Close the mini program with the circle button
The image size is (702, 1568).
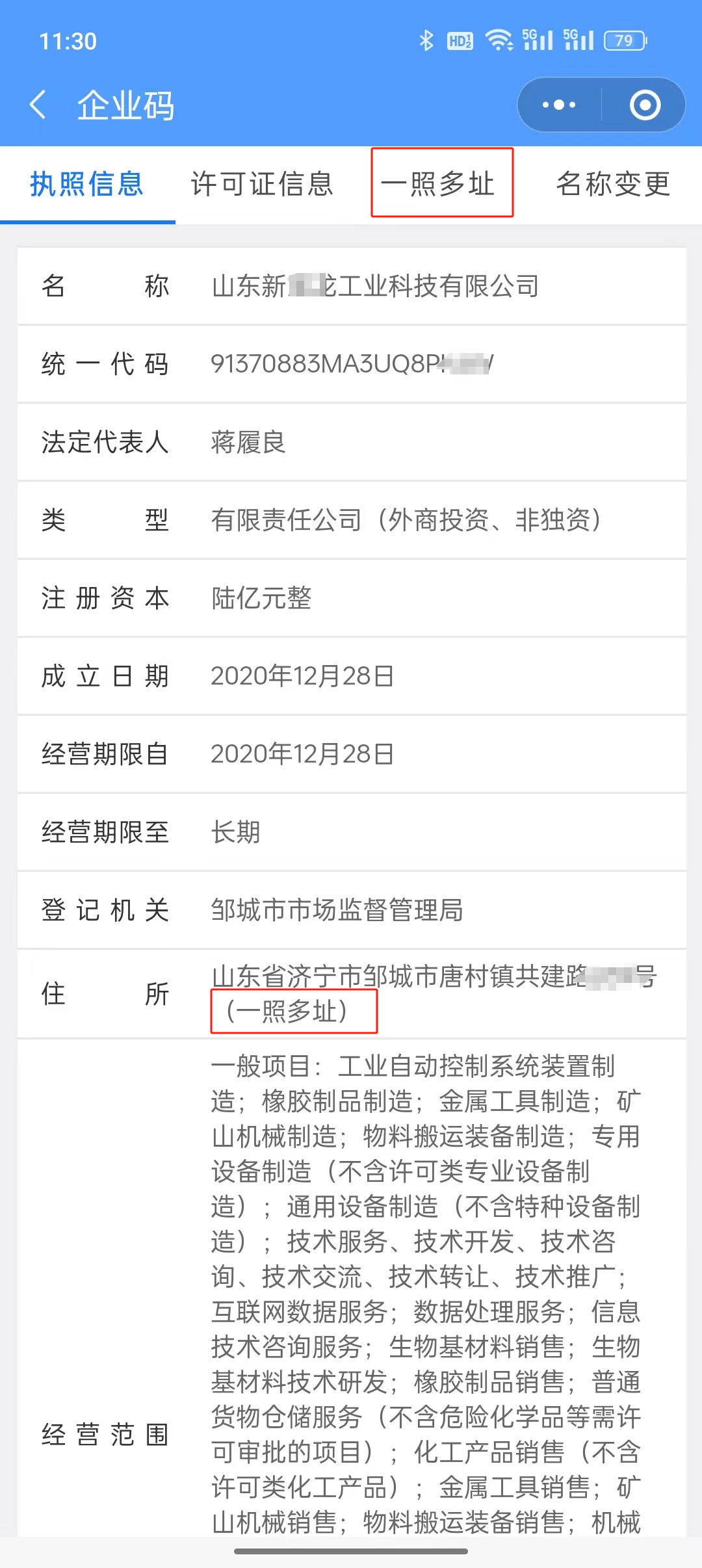click(645, 105)
